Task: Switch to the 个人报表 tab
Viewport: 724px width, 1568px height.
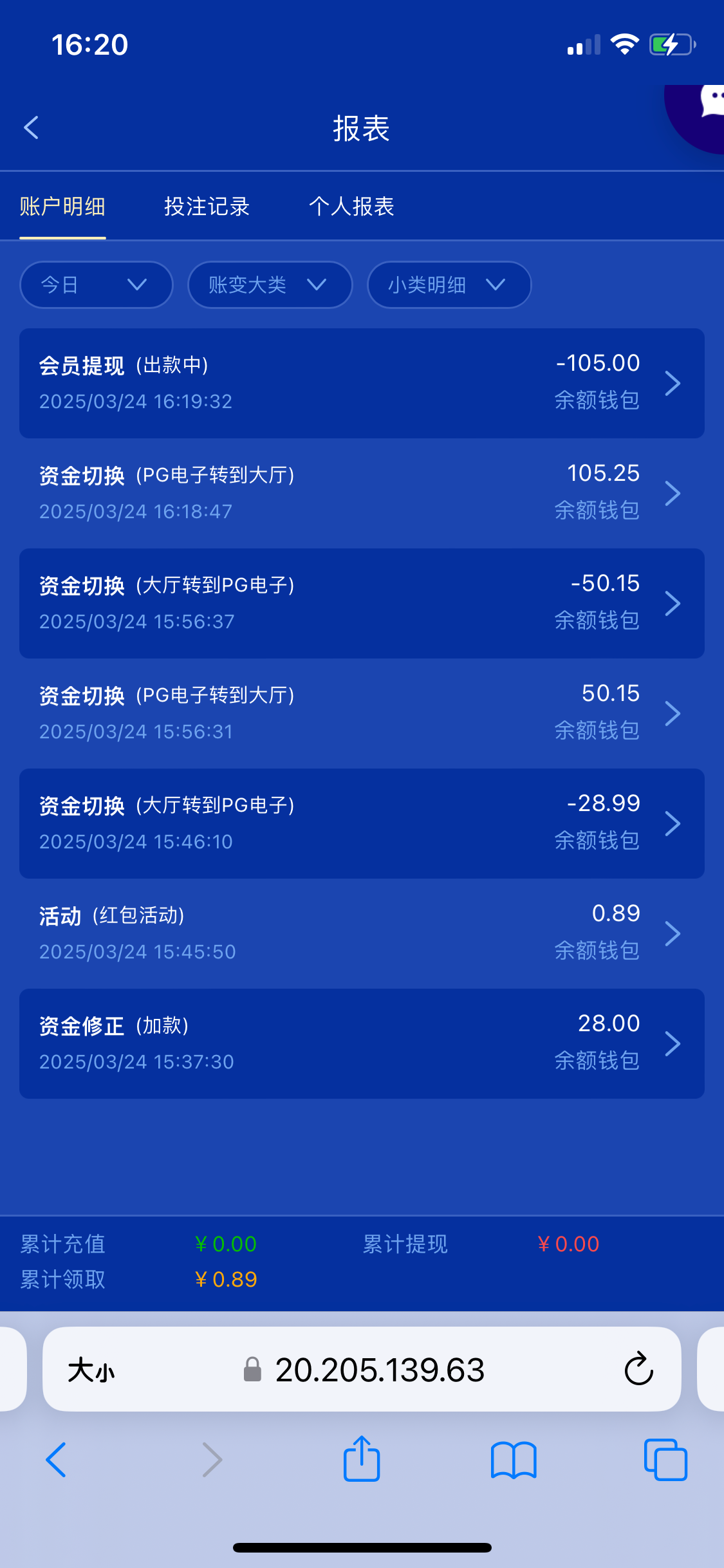Action: coord(351,207)
